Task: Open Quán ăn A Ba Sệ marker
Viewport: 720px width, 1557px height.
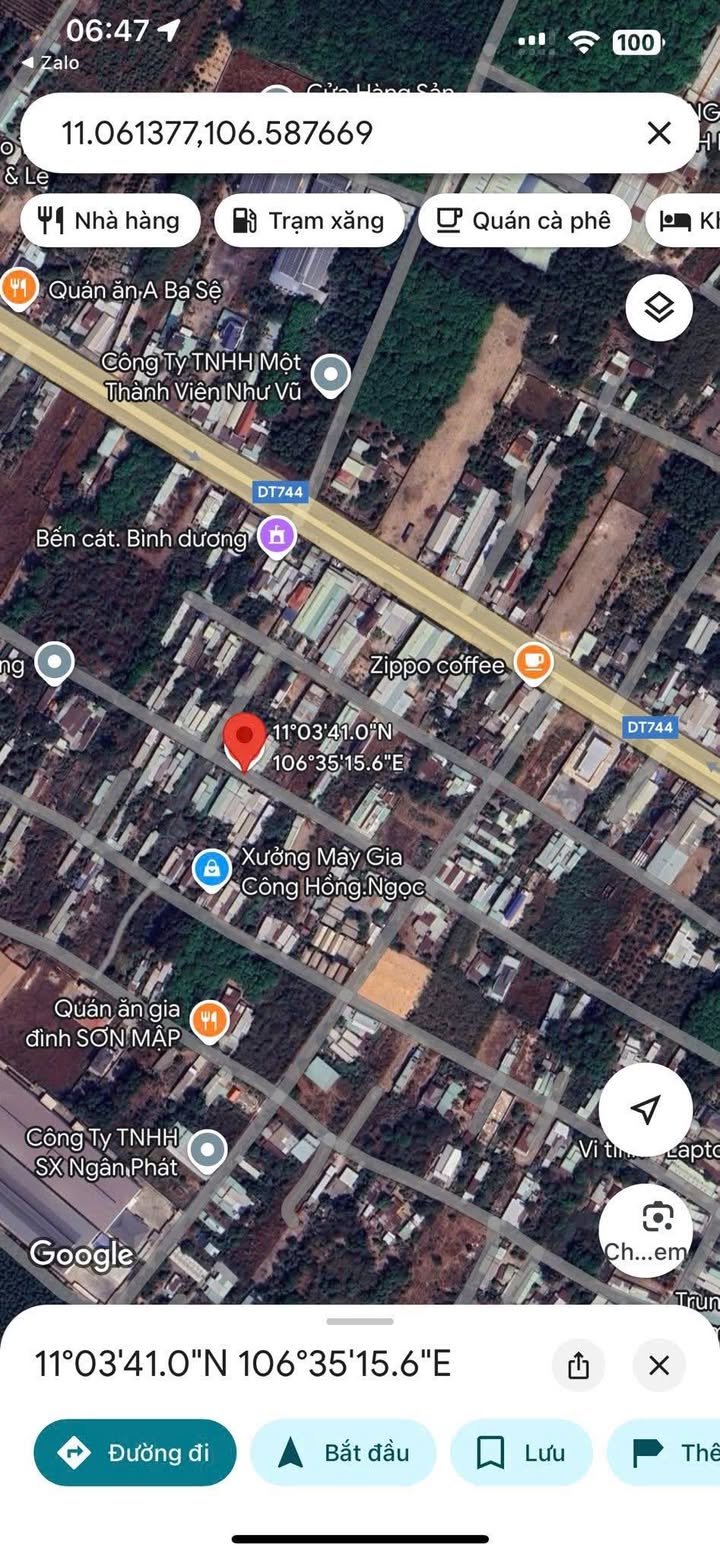Action: [x=19, y=289]
